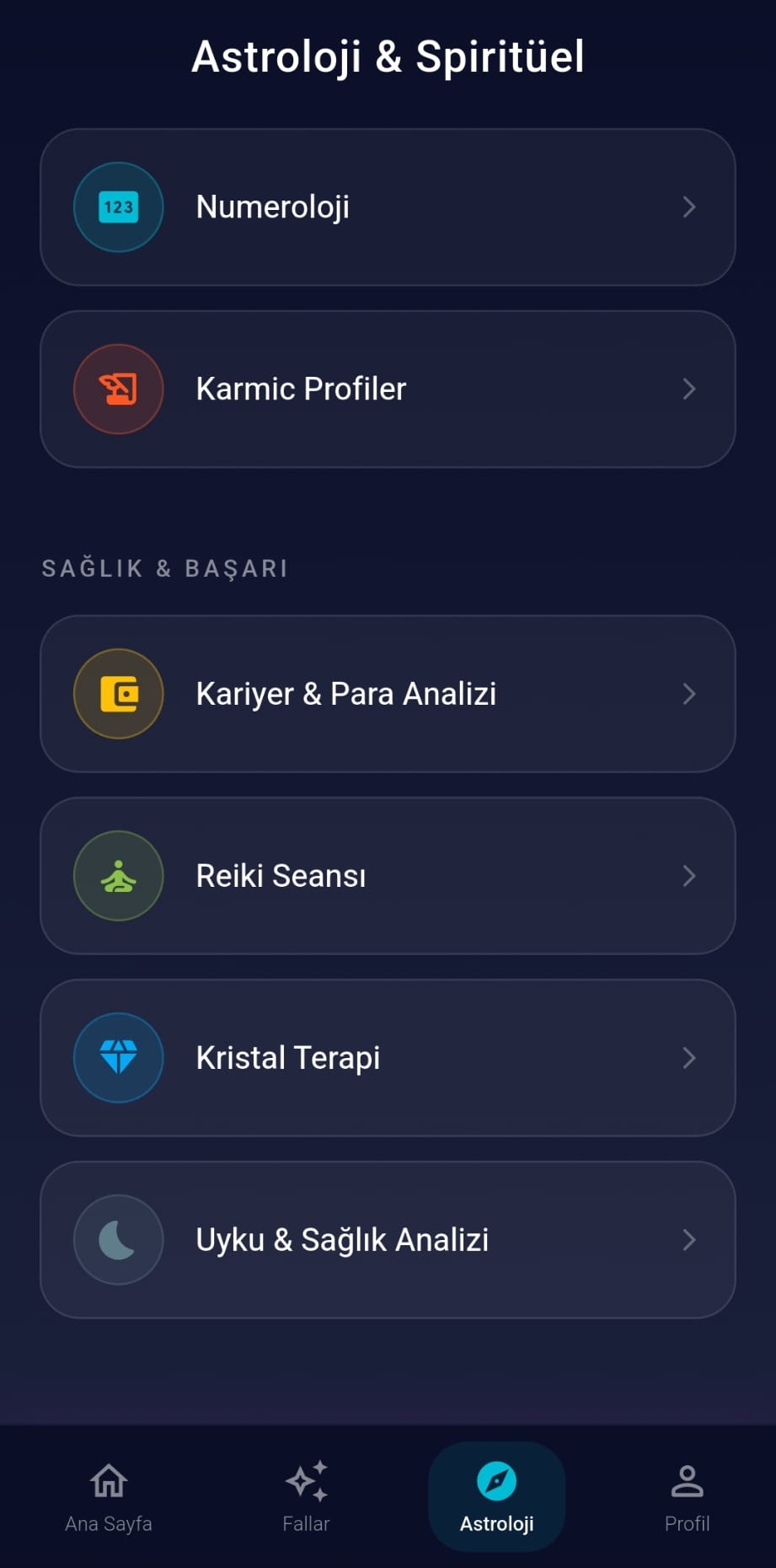776x1568 pixels.
Task: Open Reiki Seansı details arrow
Action: (x=689, y=876)
